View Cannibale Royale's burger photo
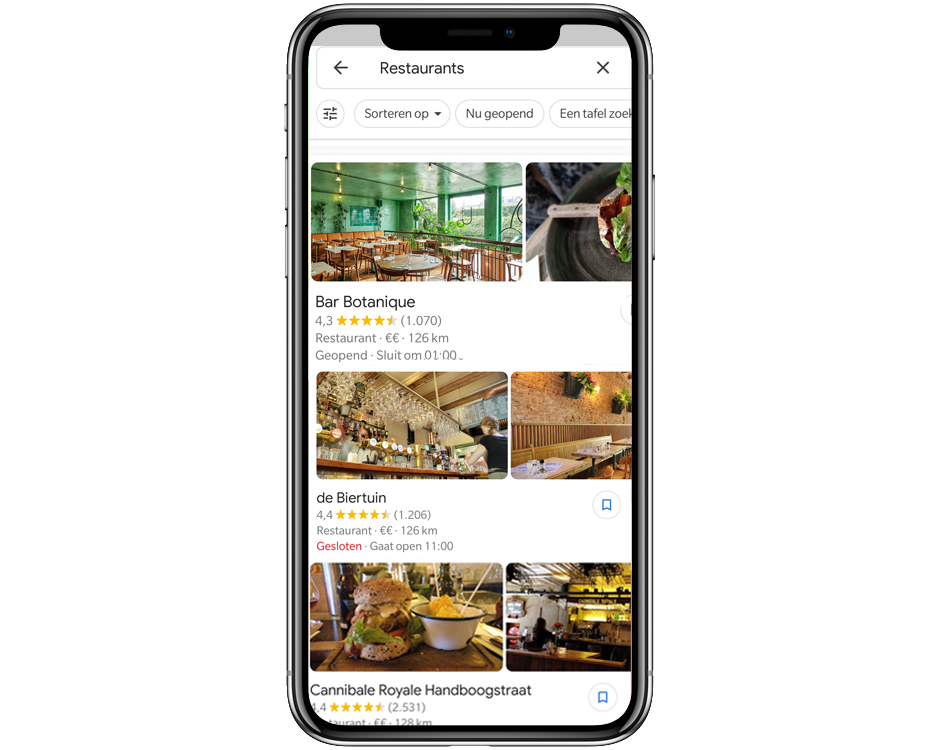 pos(406,617)
